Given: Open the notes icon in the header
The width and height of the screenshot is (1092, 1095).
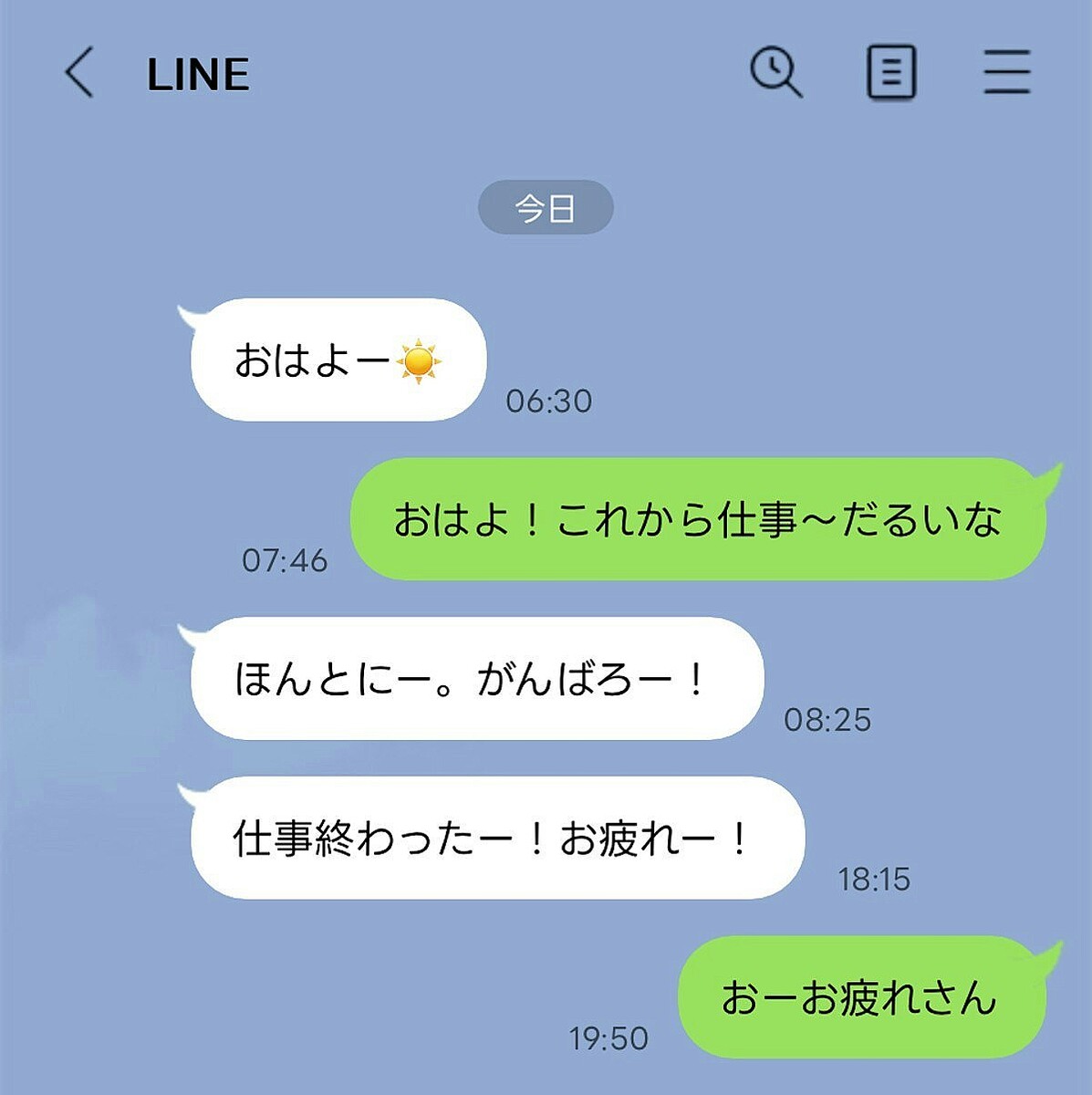Looking at the screenshot, I should click(x=890, y=73).
